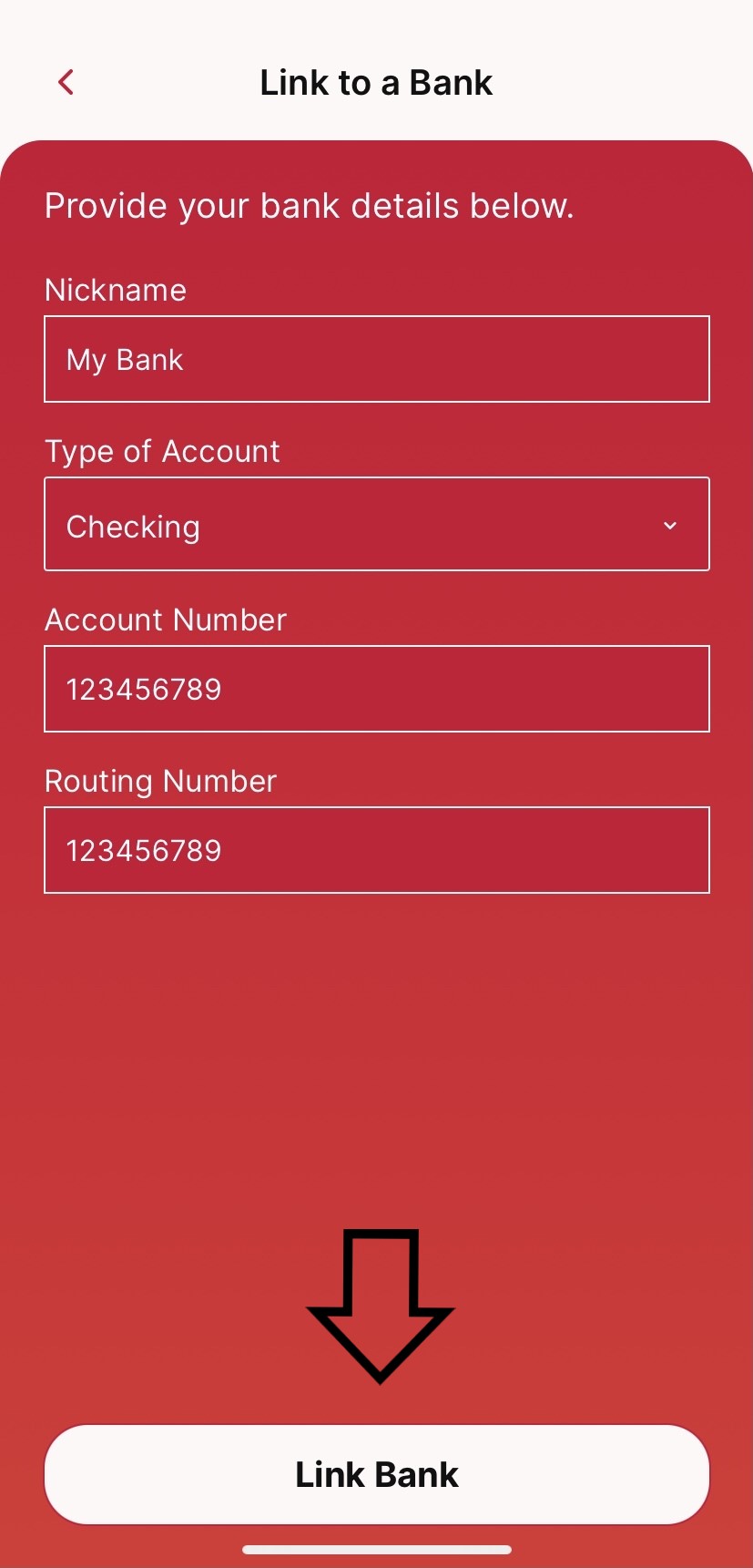Screen dimensions: 753x1568
Task: Focus the Routing Number field
Action: [377, 850]
